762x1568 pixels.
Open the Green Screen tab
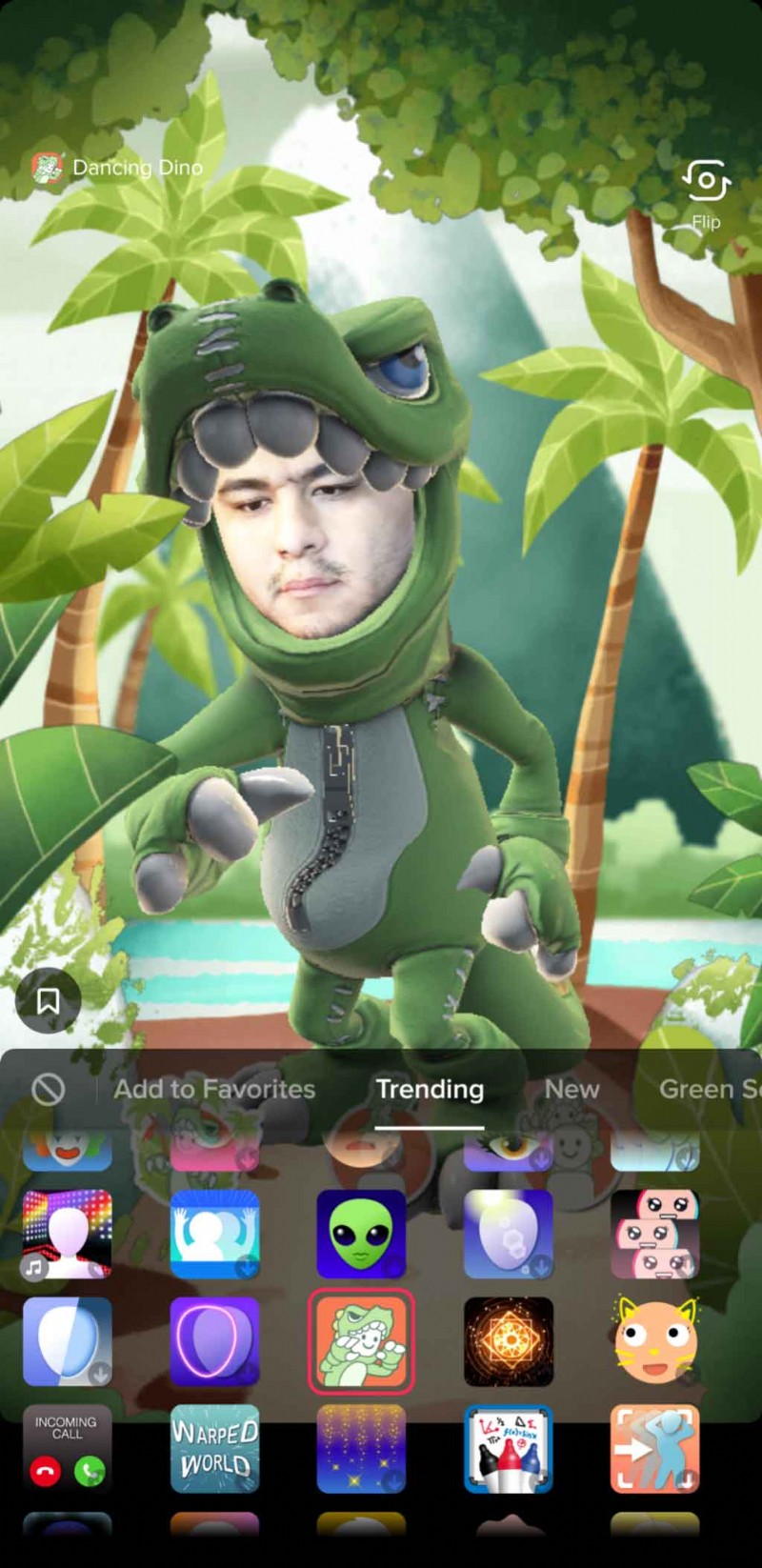tap(709, 1089)
